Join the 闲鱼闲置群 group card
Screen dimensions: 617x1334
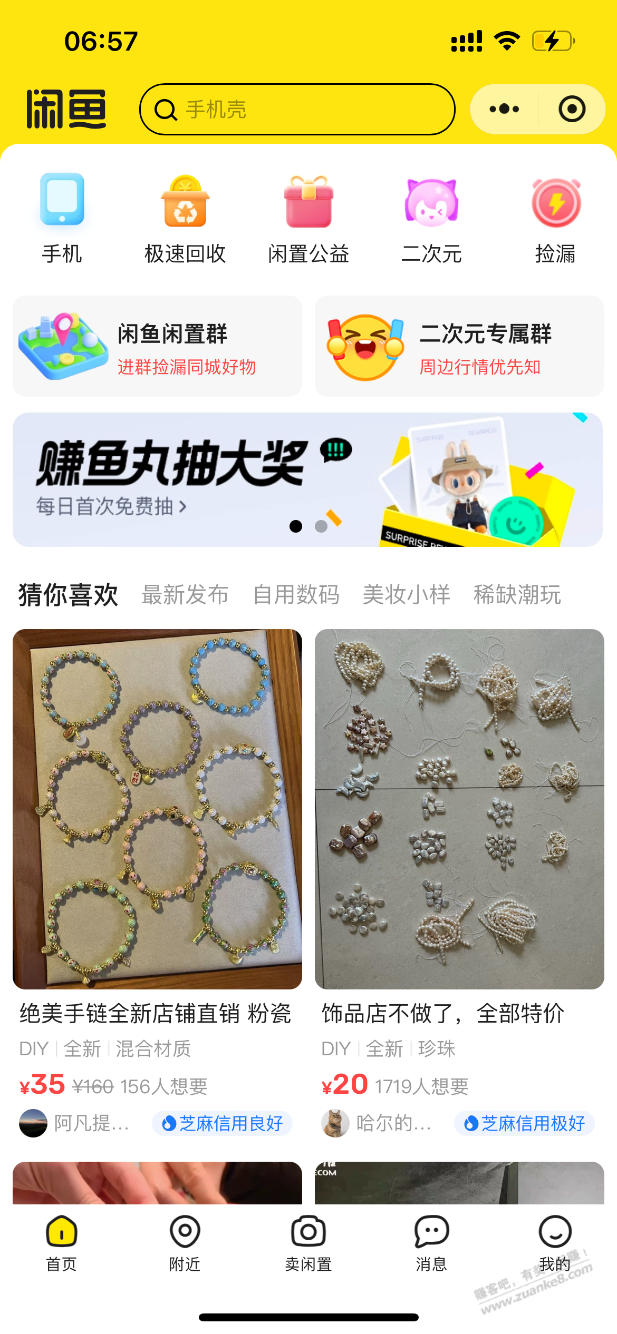coord(157,346)
